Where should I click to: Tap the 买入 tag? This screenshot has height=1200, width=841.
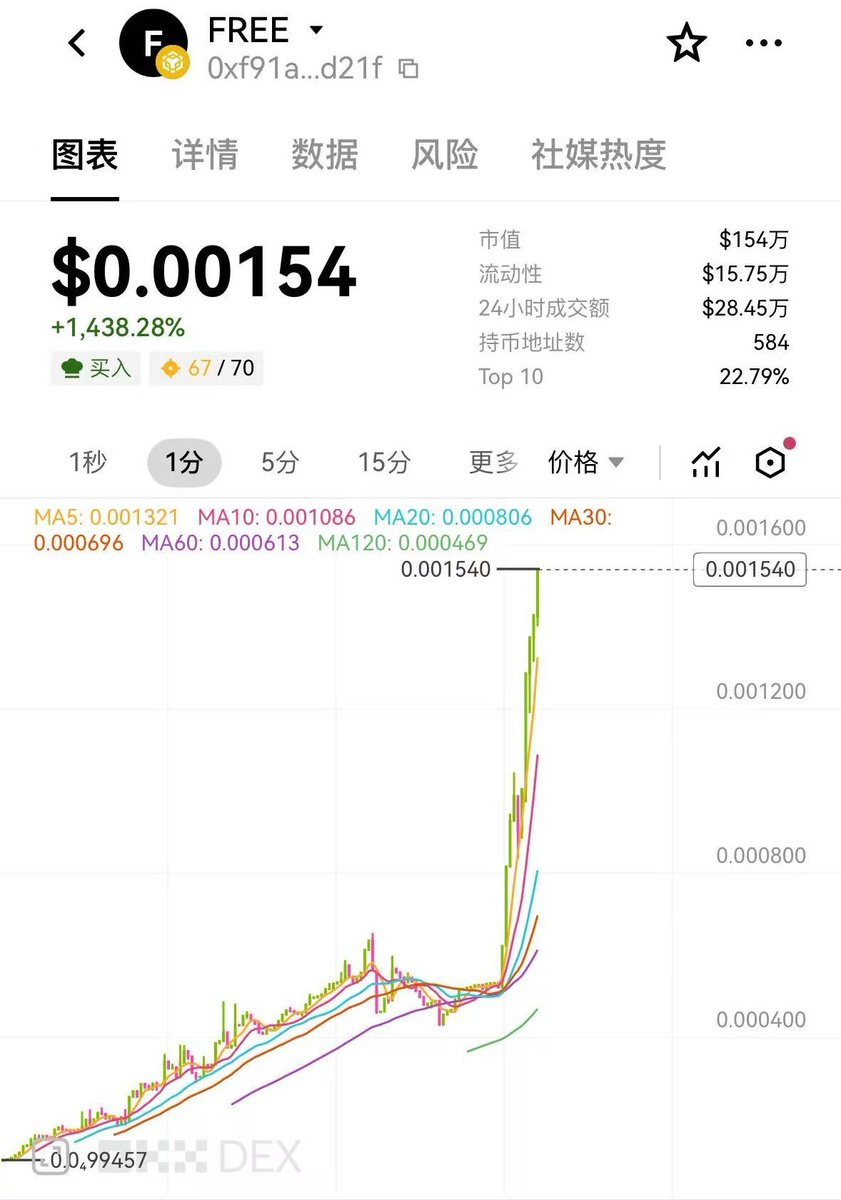click(x=96, y=368)
